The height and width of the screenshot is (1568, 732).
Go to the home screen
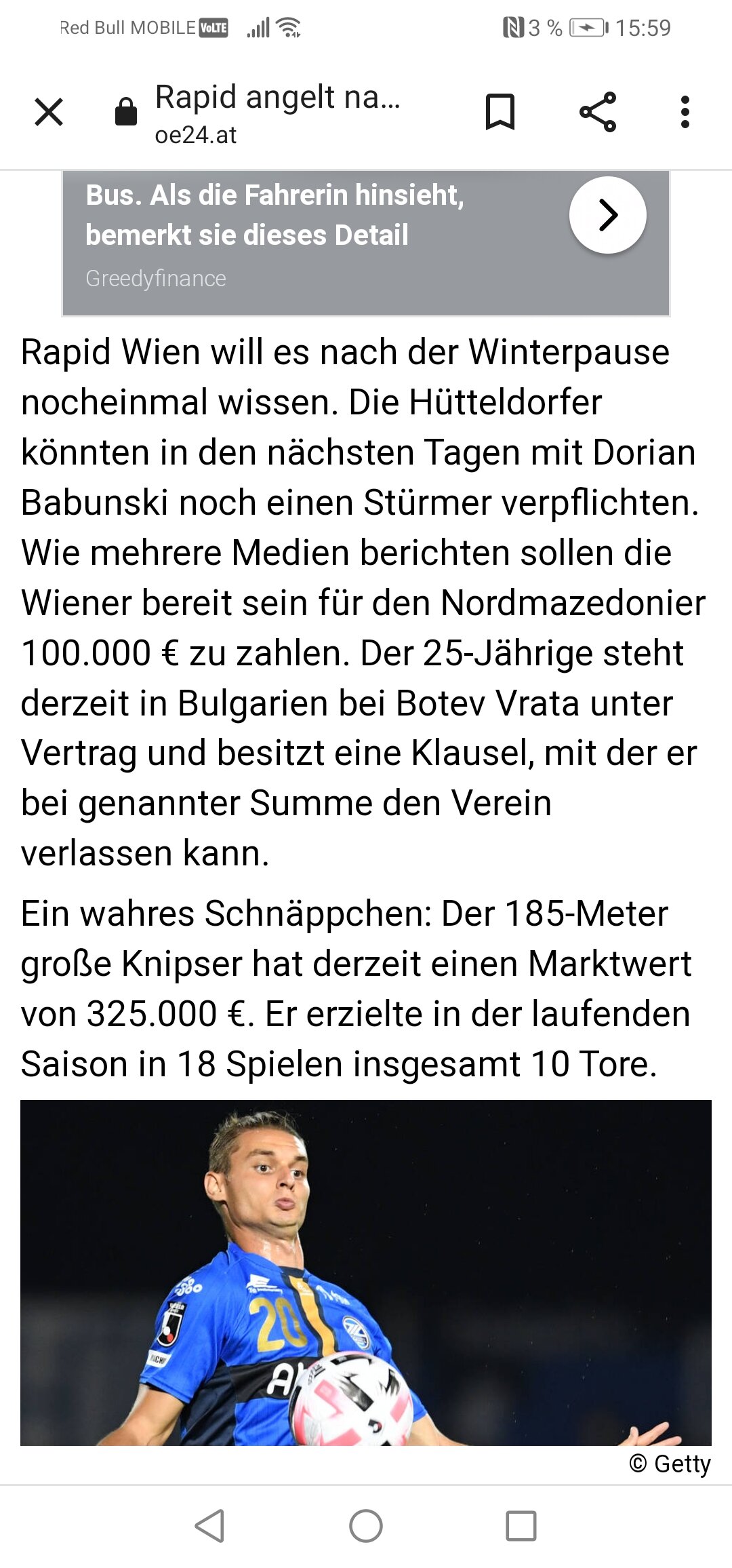[366, 1526]
